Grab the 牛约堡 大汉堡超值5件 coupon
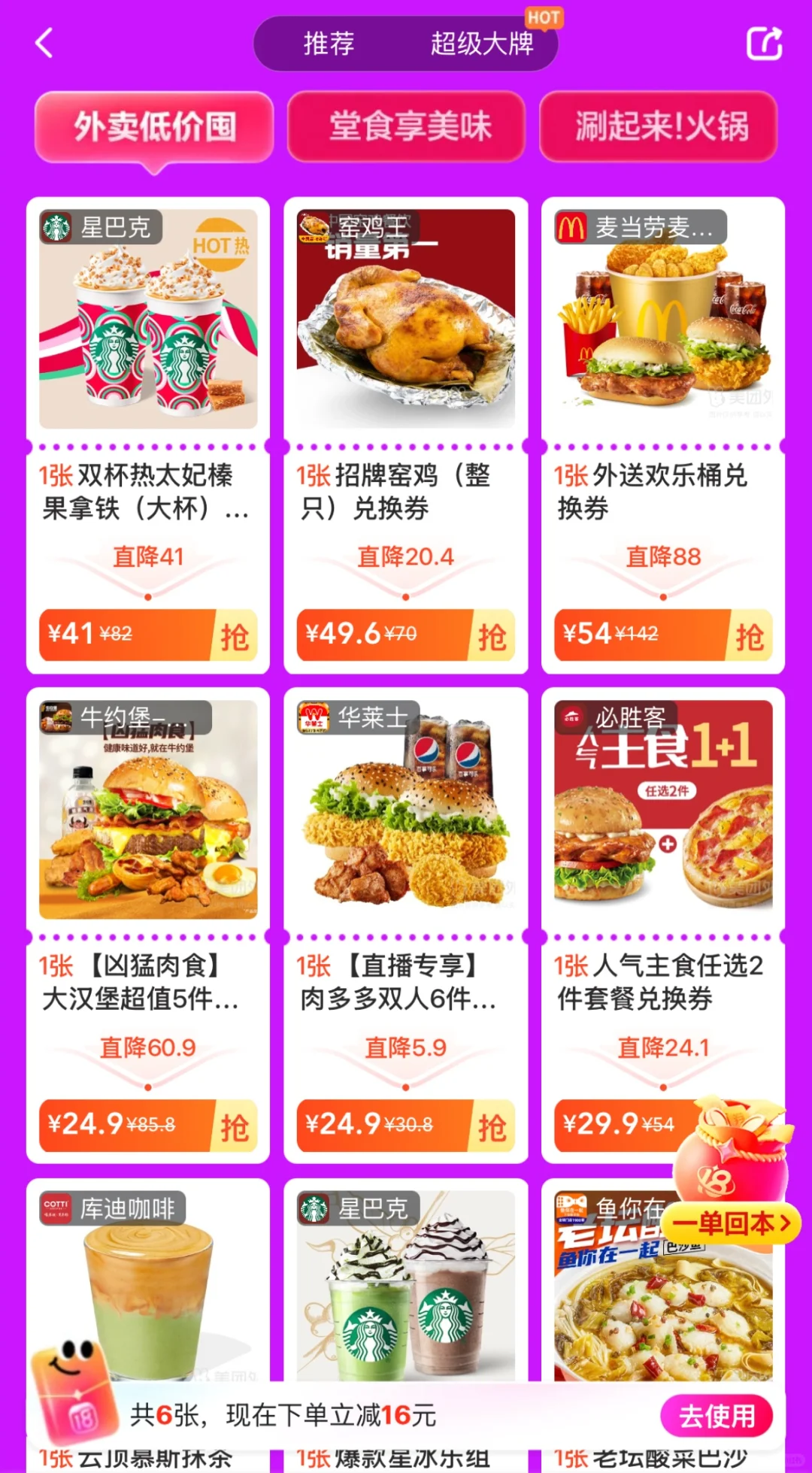This screenshot has height=1473, width=812. (235, 1126)
